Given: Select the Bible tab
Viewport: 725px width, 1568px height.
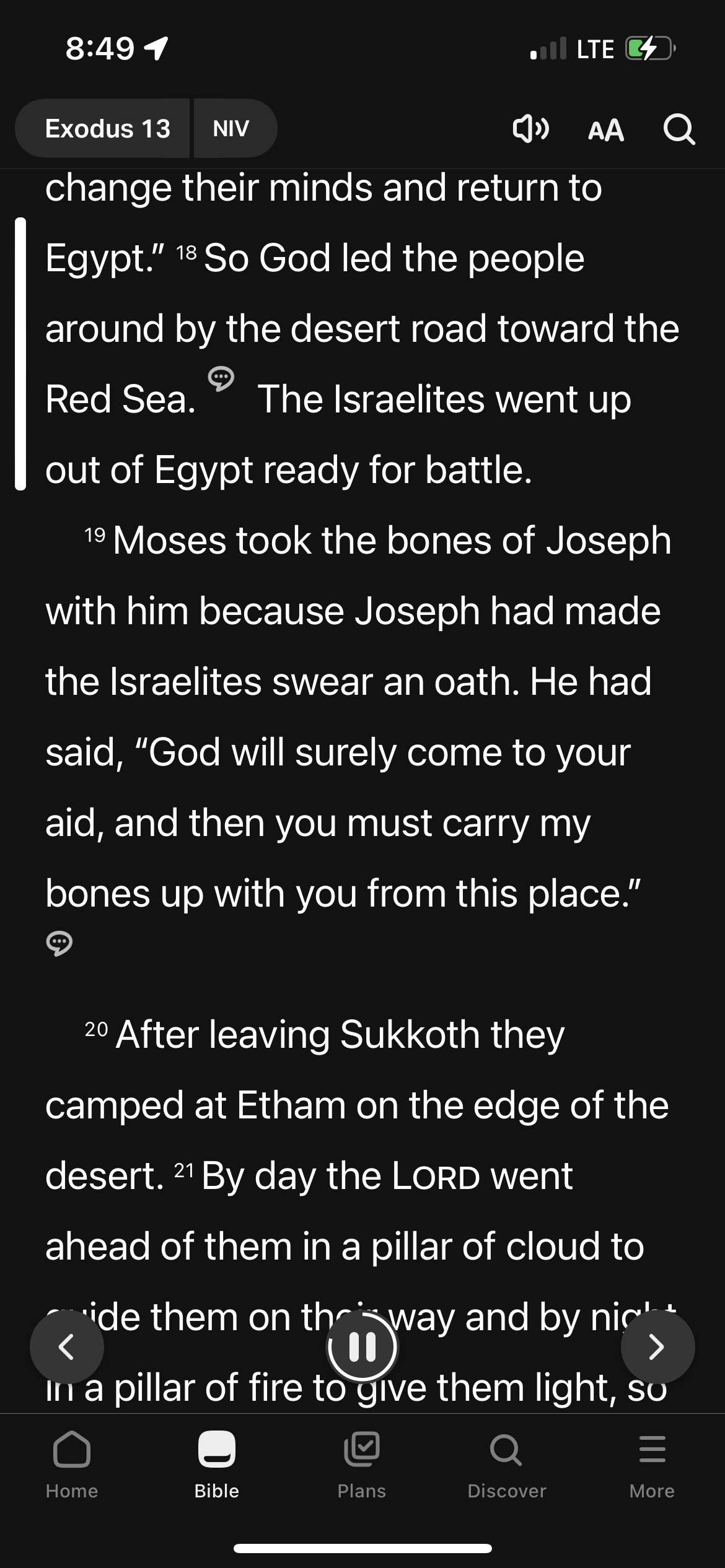Looking at the screenshot, I should coord(217,1465).
